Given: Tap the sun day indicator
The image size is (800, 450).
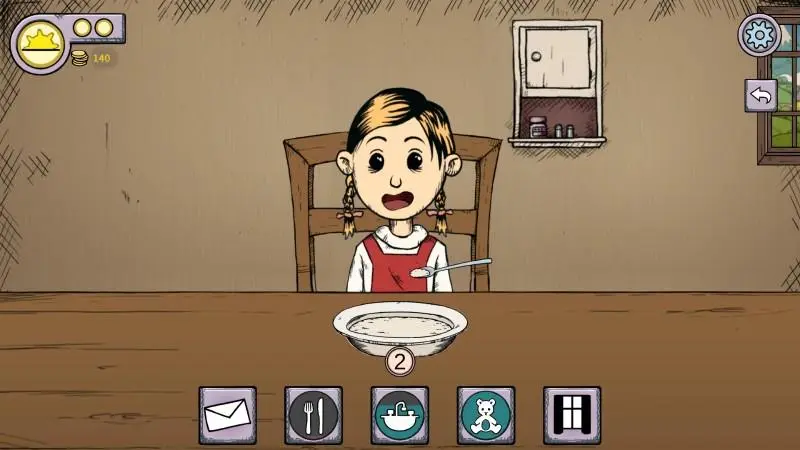Looking at the screenshot, I should (39, 45).
